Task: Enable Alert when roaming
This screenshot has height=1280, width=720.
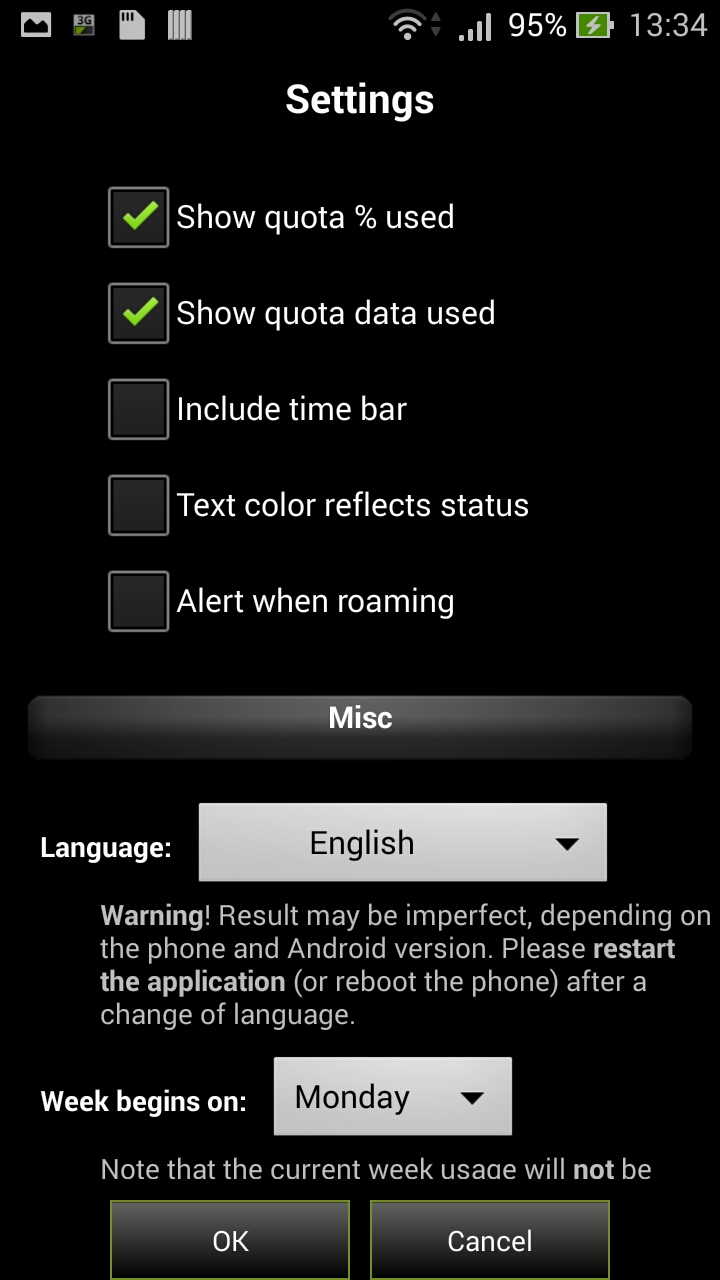Action: click(139, 601)
